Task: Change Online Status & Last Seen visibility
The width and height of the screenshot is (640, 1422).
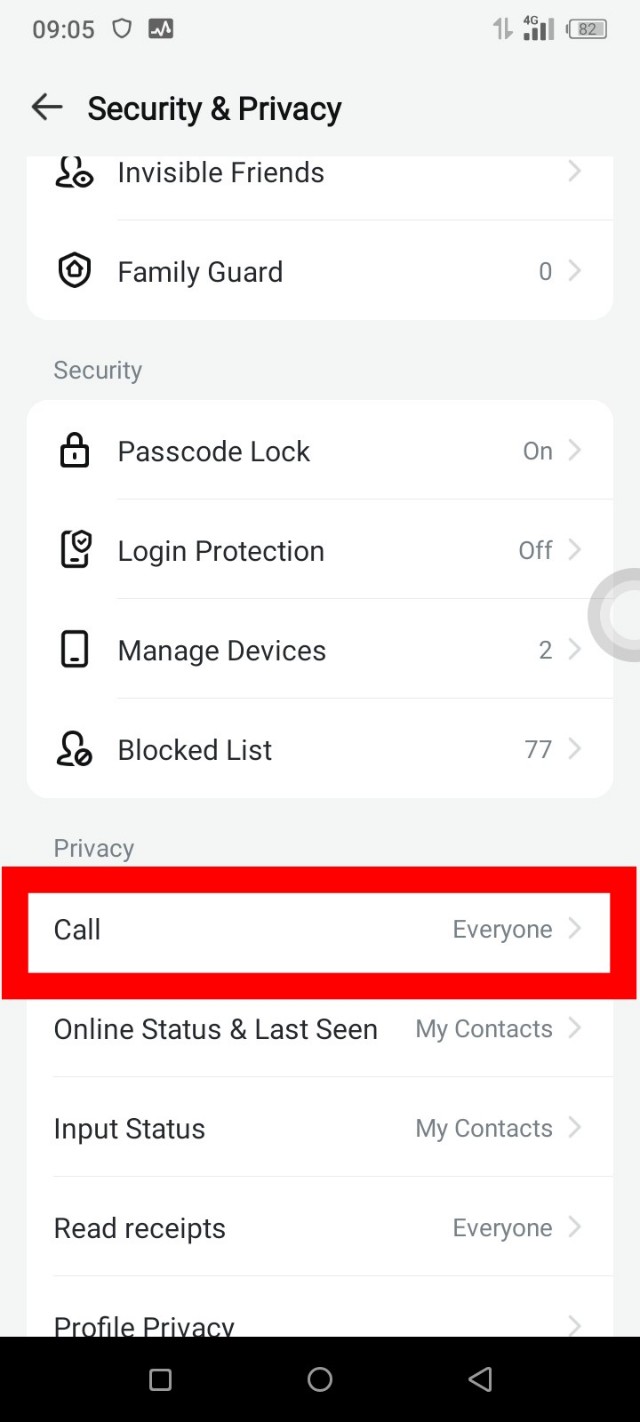Action: (x=320, y=1029)
